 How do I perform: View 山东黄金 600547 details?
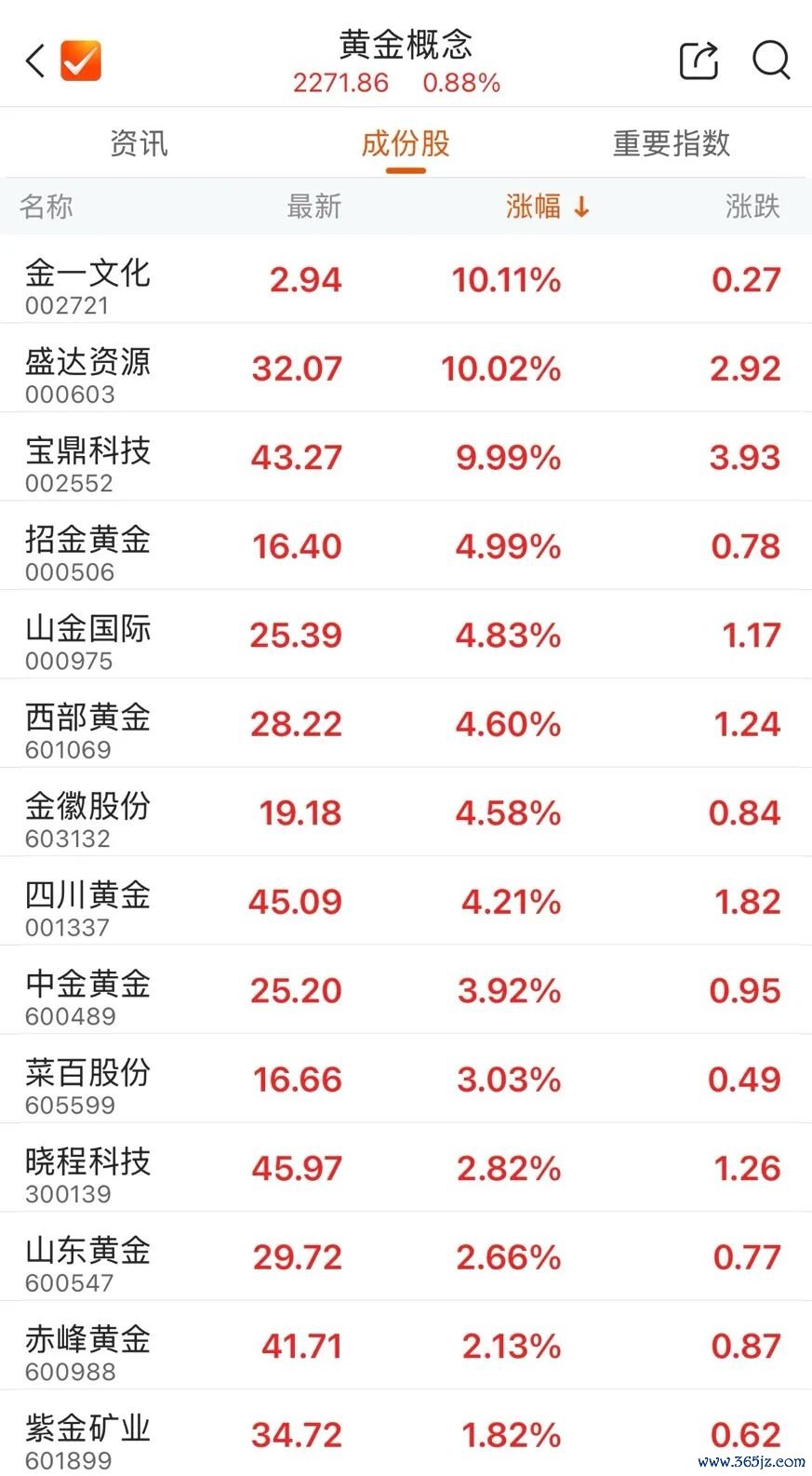click(406, 1256)
